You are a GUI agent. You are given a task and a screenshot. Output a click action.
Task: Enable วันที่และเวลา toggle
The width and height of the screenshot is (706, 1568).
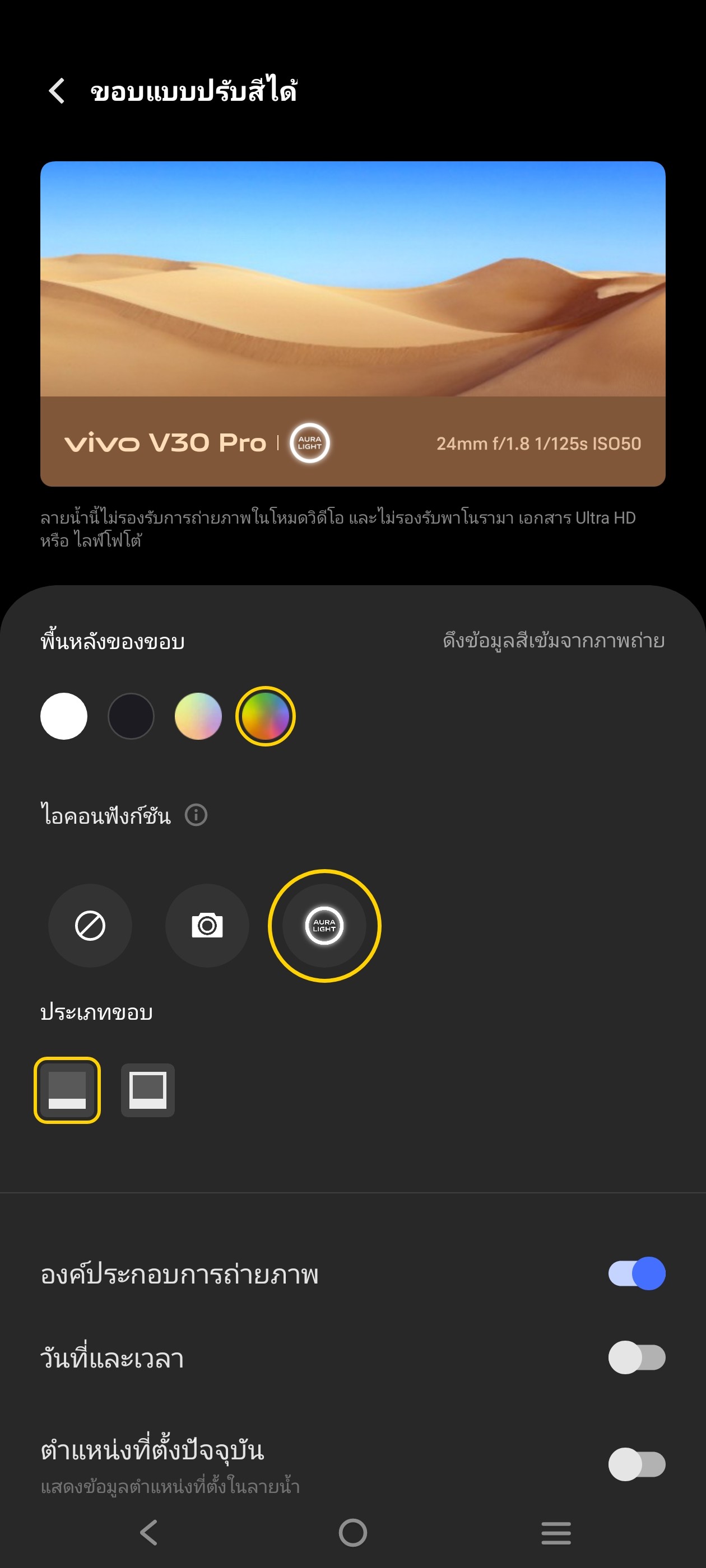[637, 1357]
